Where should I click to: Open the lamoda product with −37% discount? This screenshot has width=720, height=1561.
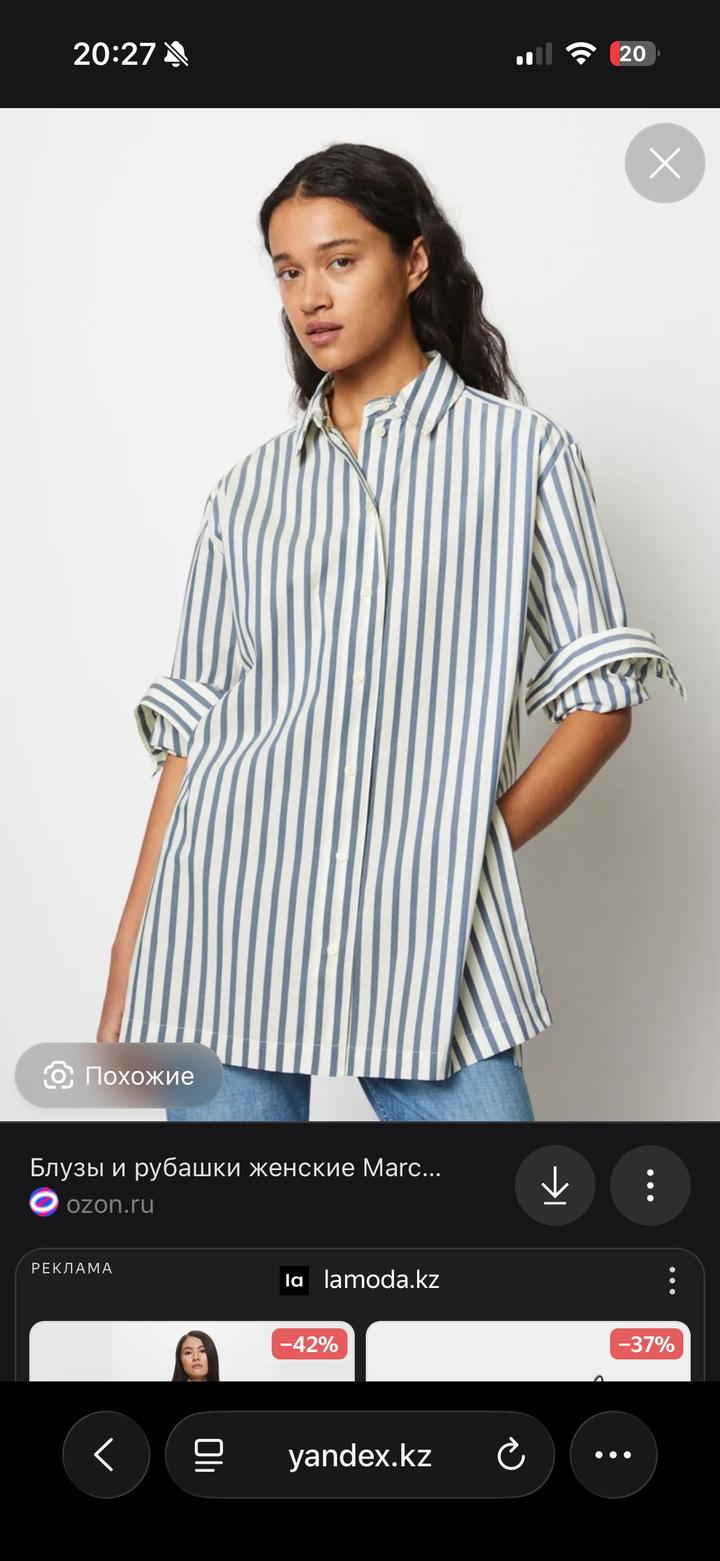[528, 1352]
